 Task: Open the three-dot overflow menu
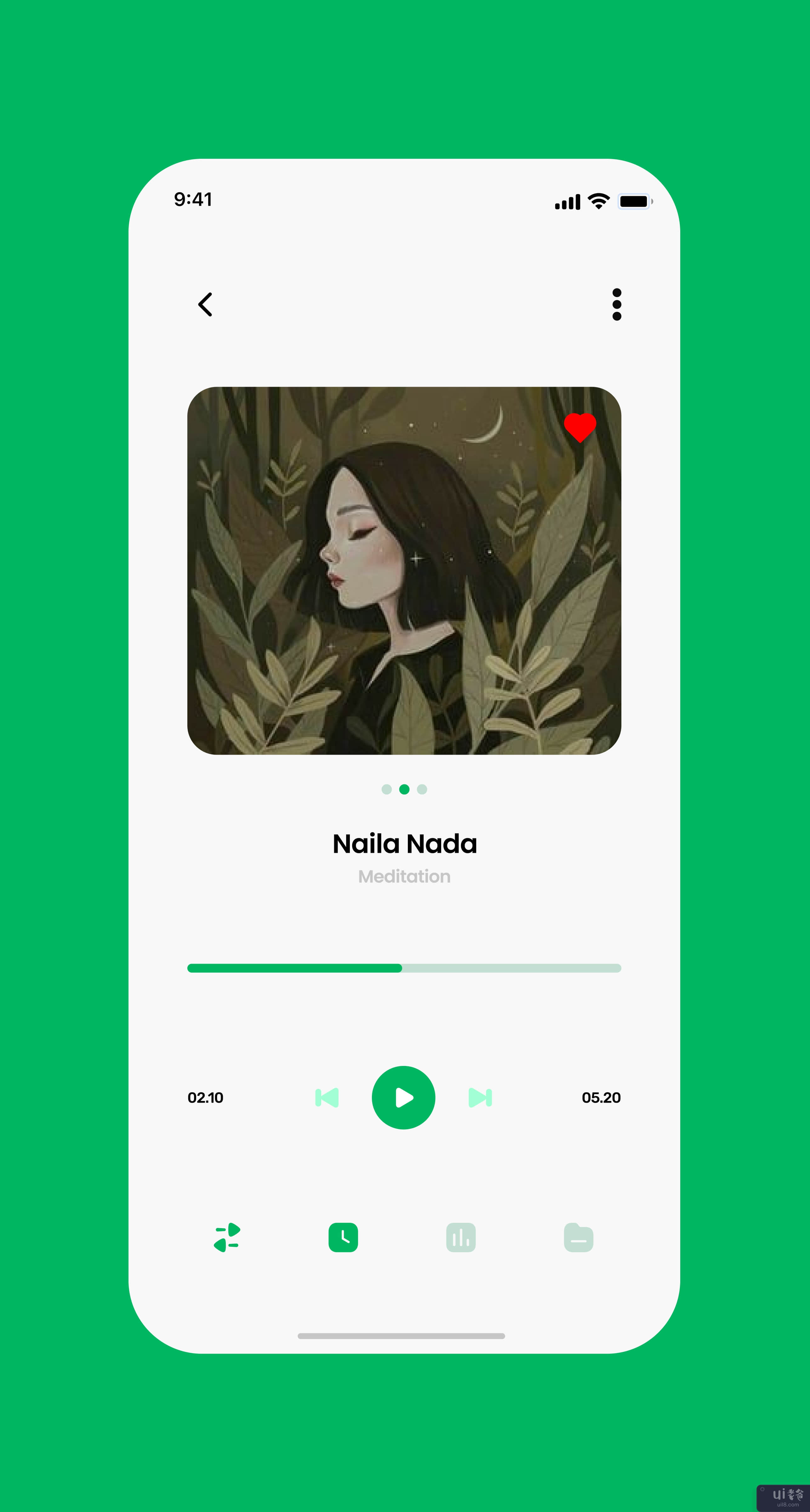(x=616, y=304)
